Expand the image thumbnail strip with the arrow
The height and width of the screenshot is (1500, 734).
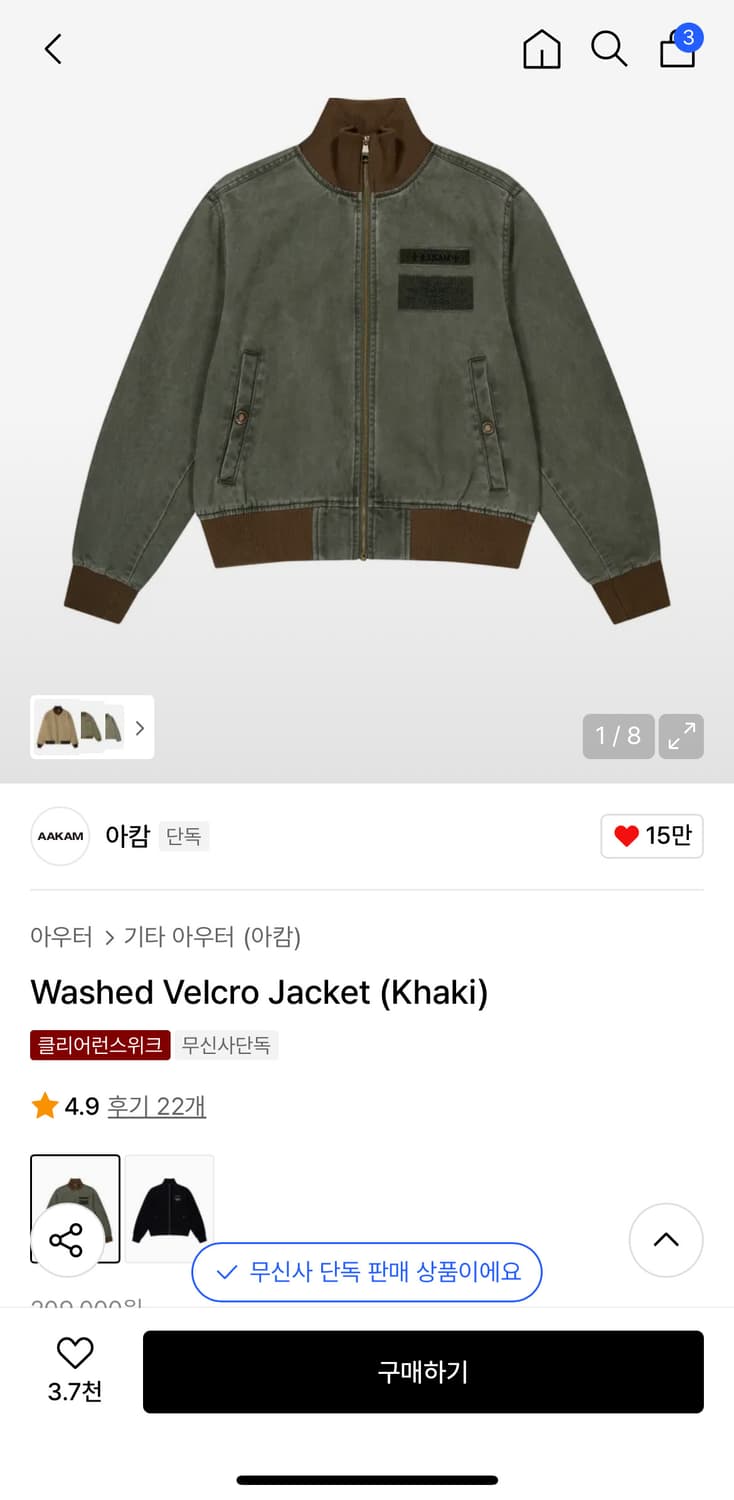click(141, 728)
